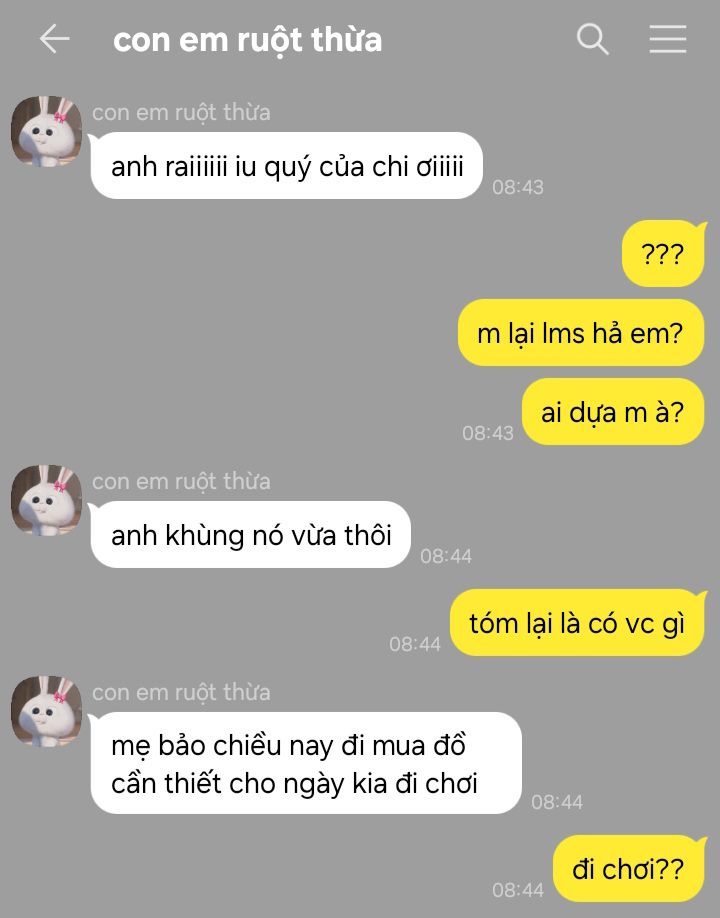Image resolution: width=720 pixels, height=918 pixels.
Task: Open the chat's hamburger menu
Action: tap(667, 40)
